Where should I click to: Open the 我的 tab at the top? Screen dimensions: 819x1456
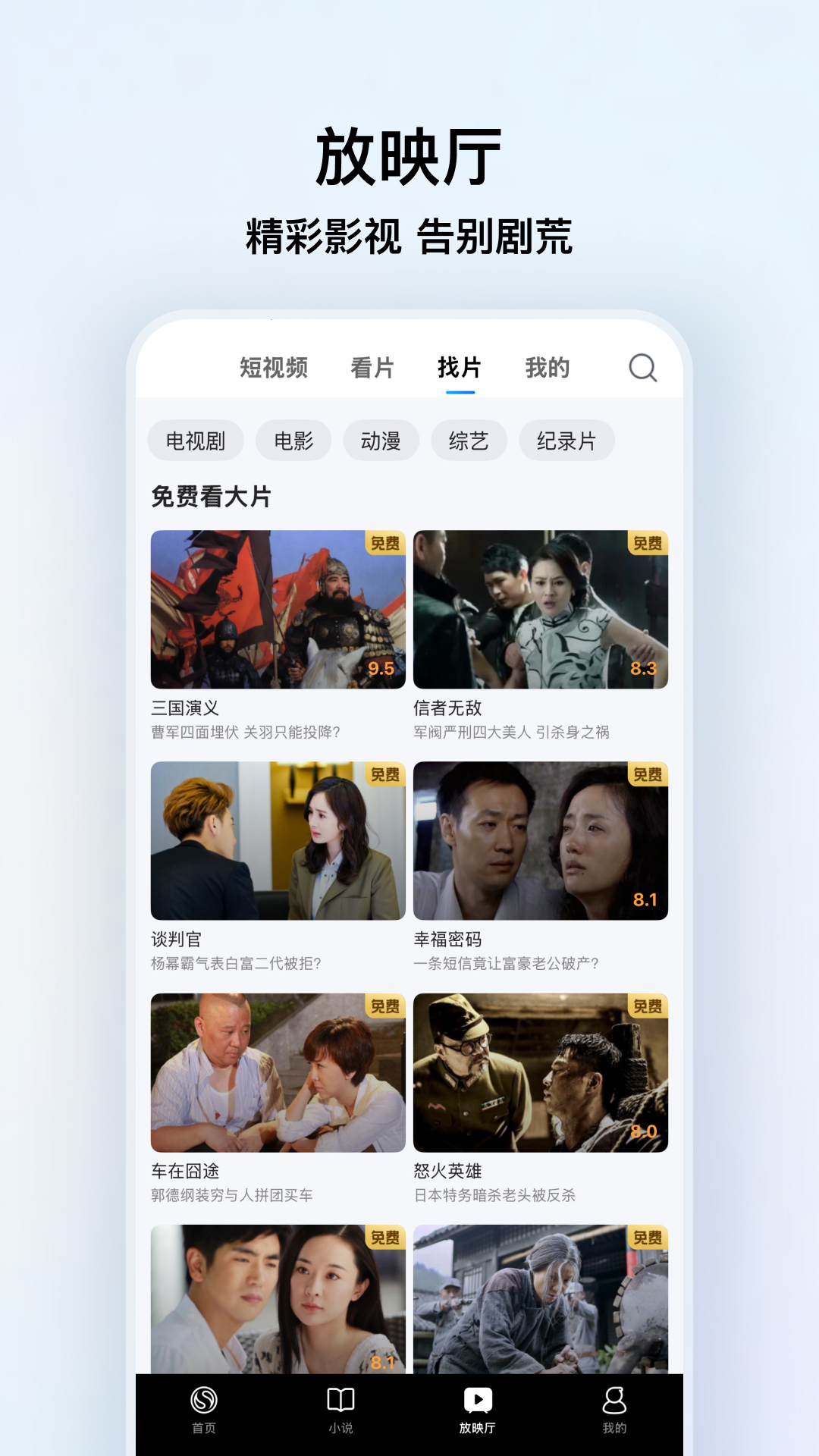point(549,367)
